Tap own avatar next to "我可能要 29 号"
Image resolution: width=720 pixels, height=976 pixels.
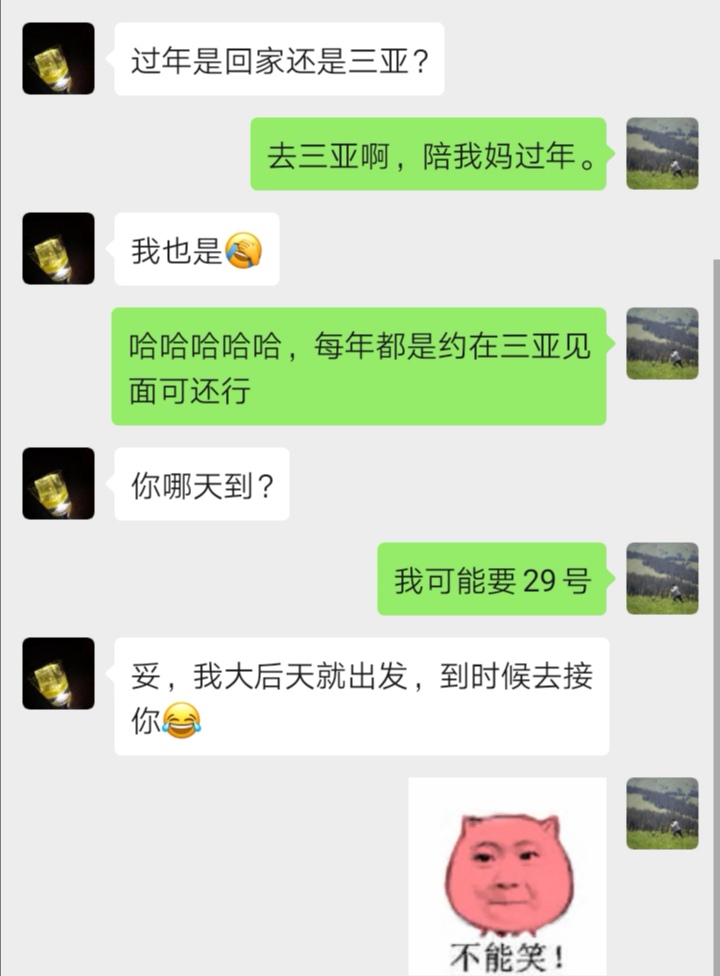(x=662, y=578)
